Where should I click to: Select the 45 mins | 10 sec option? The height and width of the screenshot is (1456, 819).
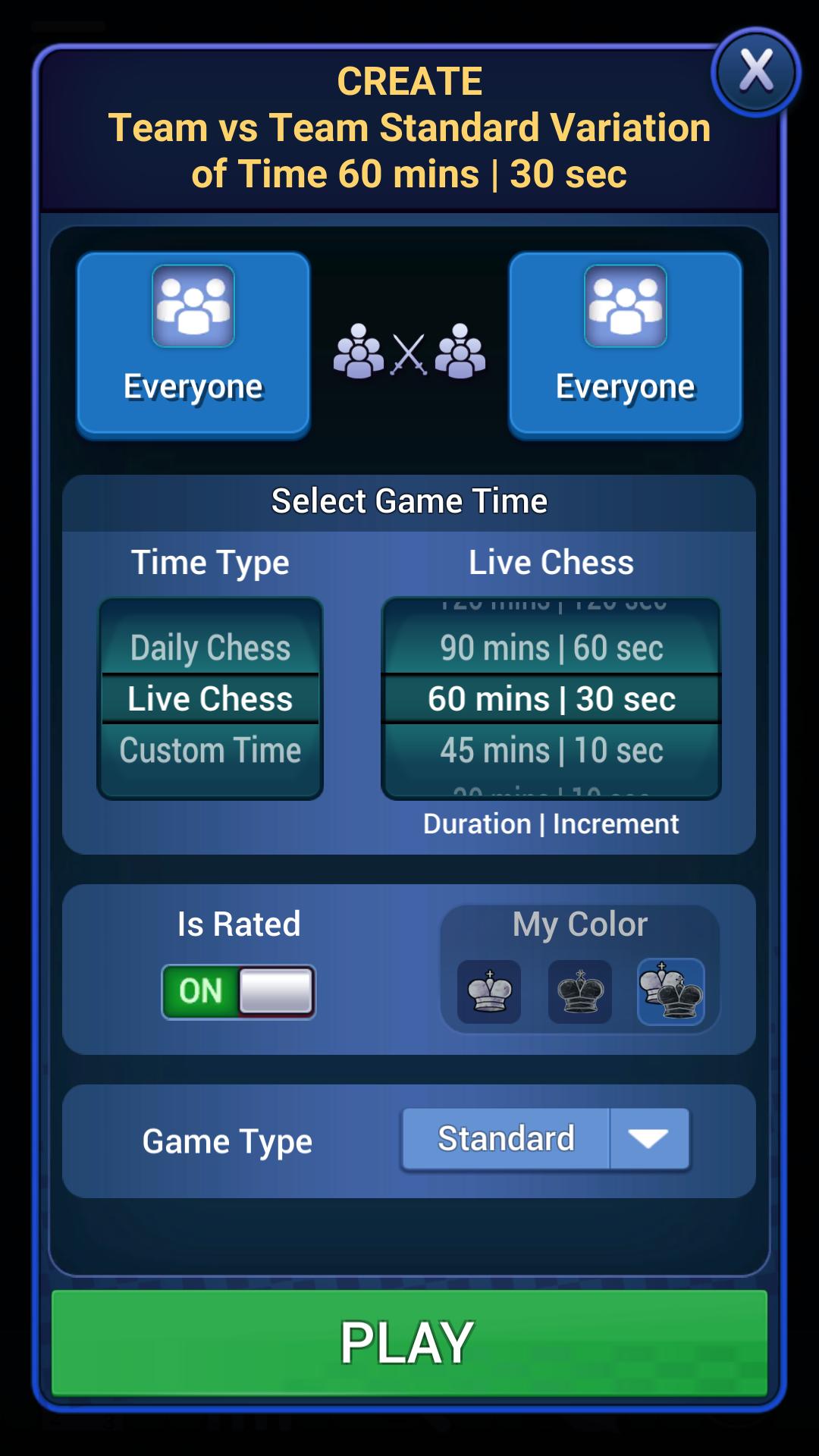(x=552, y=750)
